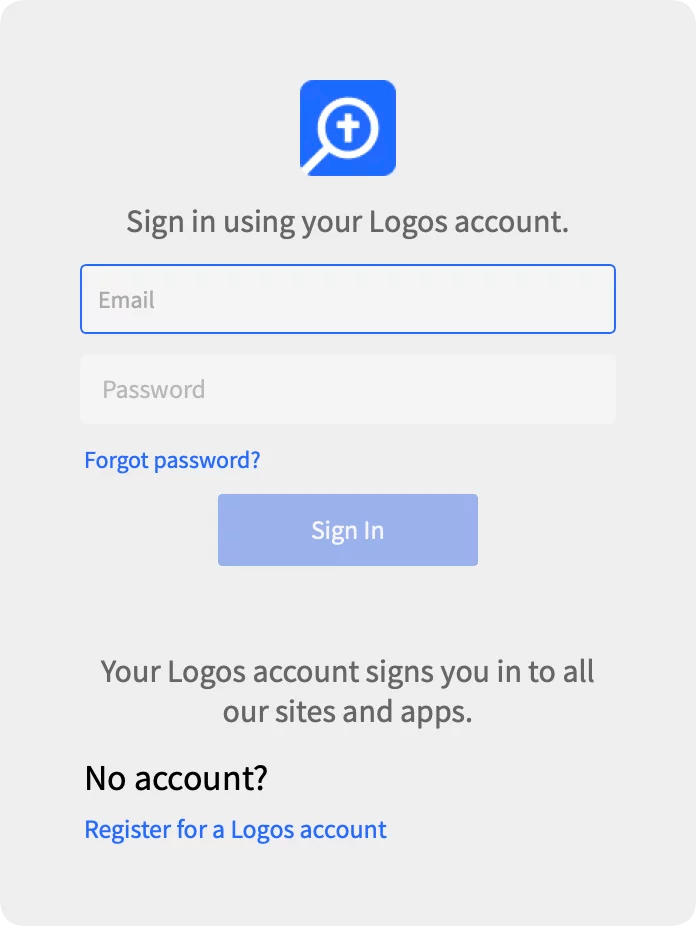Screen dimensions: 696x926
Task: Focus the Email input field
Action: click(x=347, y=299)
